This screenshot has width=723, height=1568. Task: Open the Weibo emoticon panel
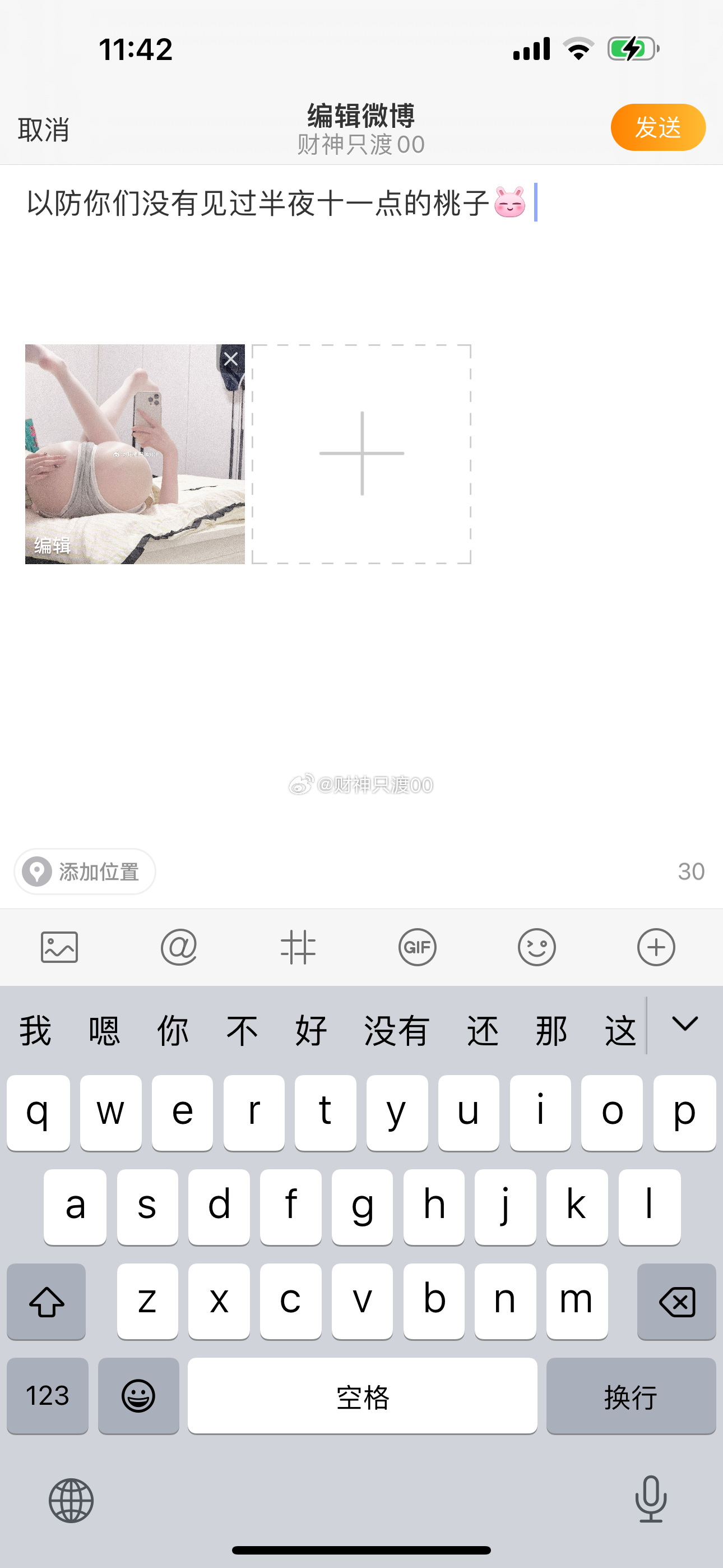536,947
